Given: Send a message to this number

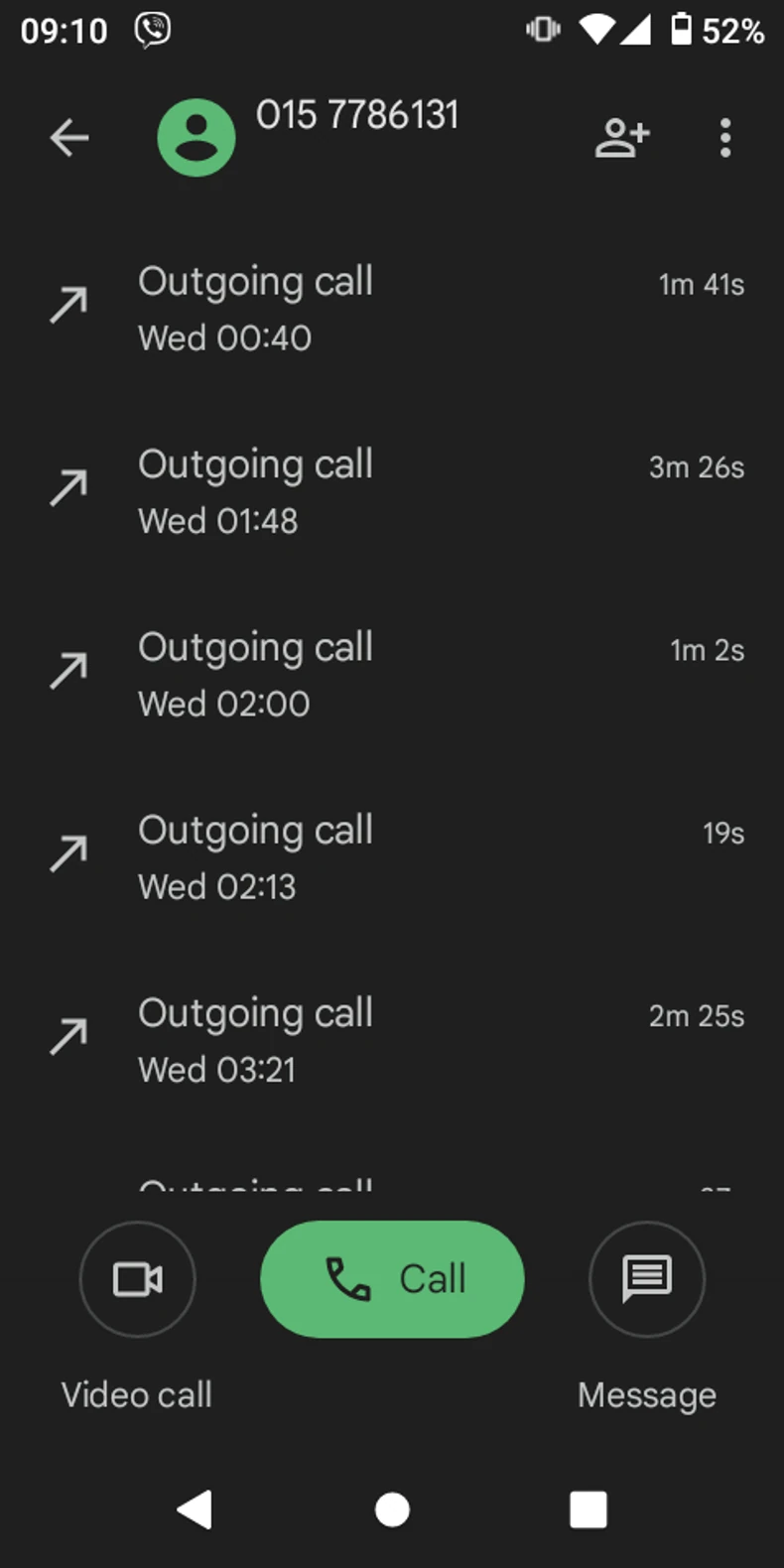Looking at the screenshot, I should coord(647,1279).
